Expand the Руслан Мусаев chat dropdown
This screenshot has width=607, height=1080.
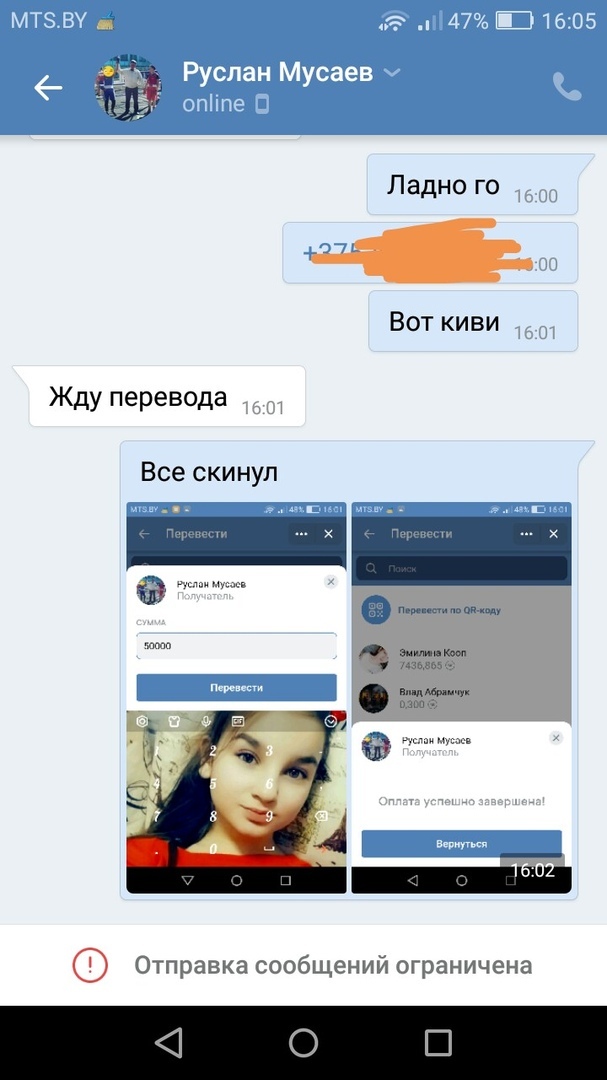coord(392,72)
